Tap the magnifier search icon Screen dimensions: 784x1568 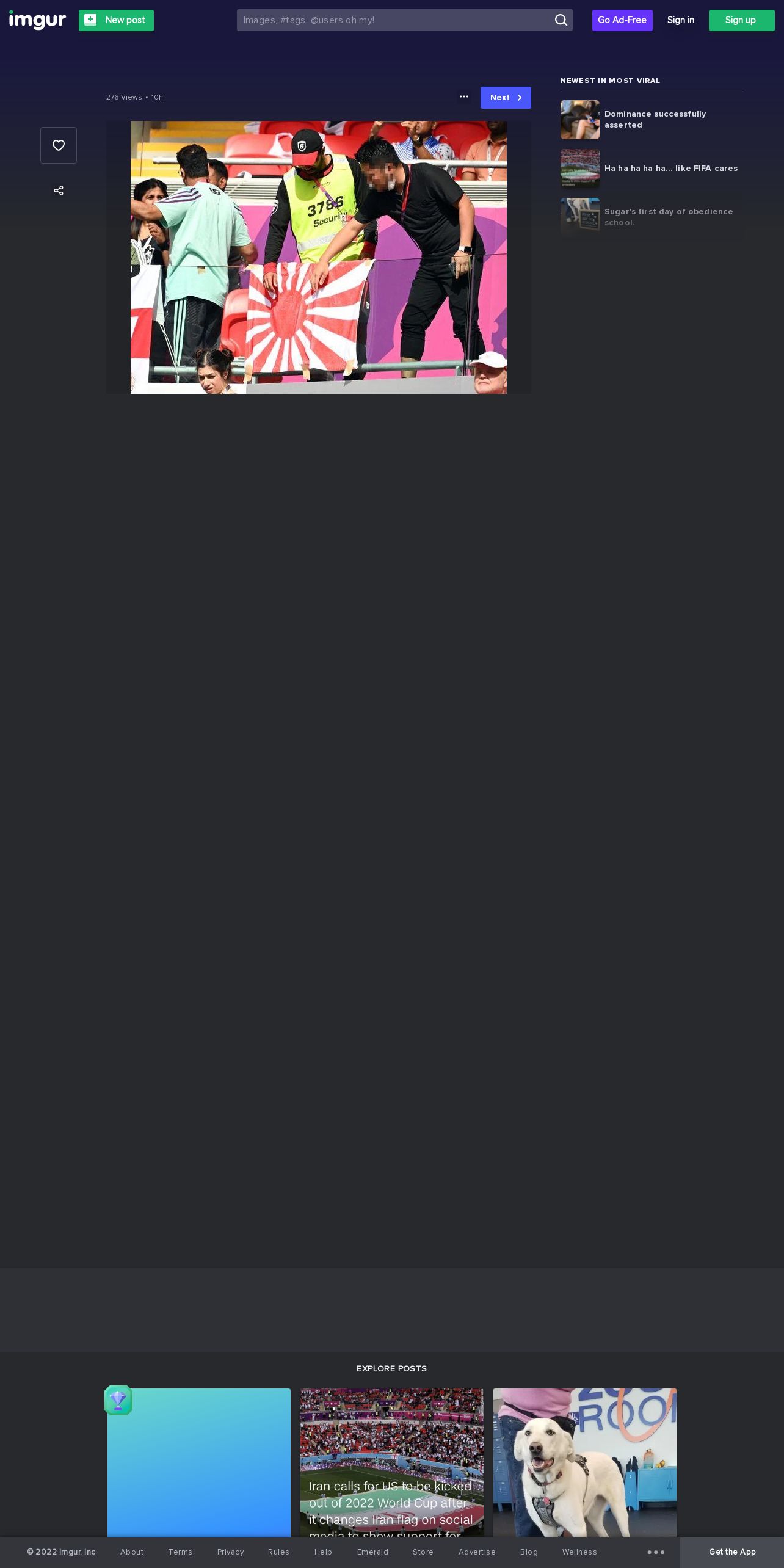click(x=561, y=20)
